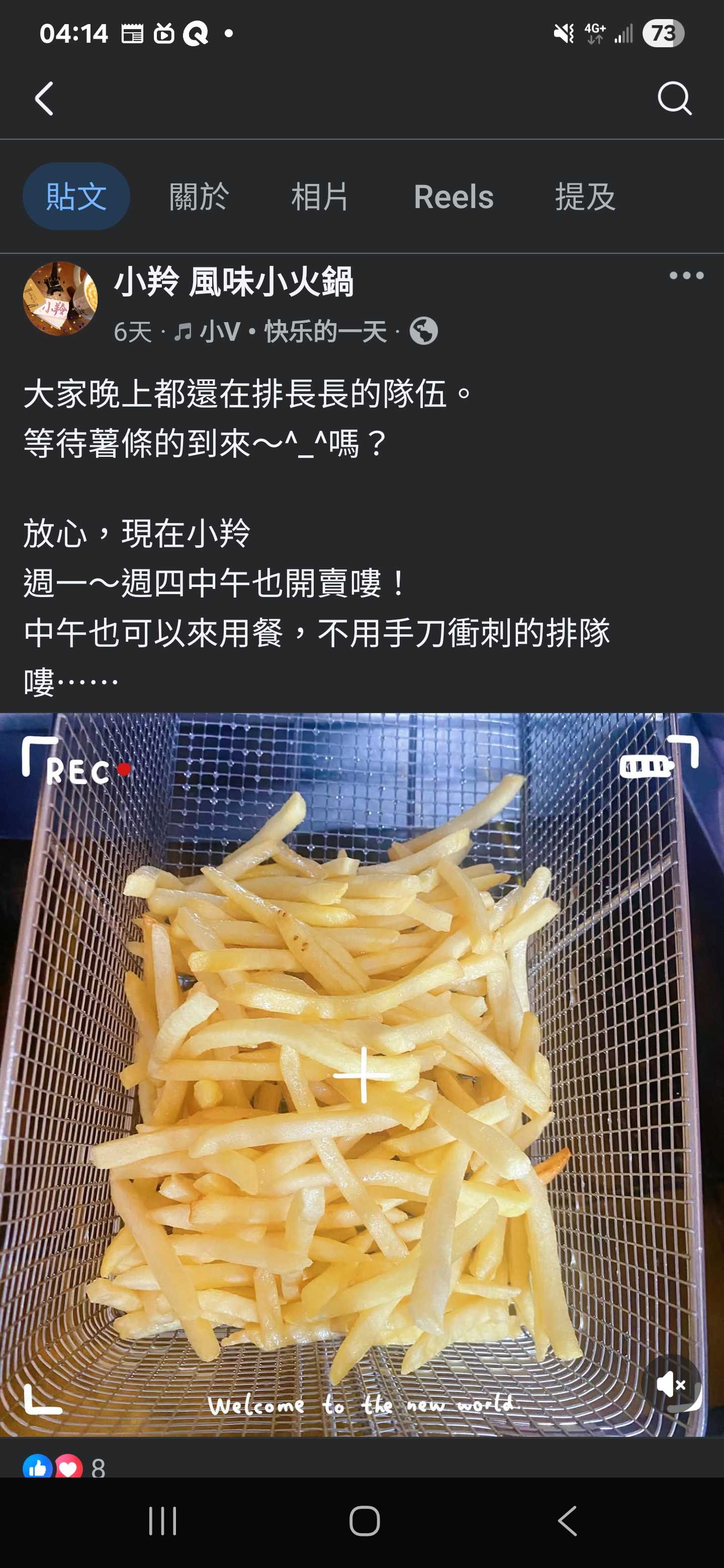Switch to the 貼文 tab
Viewport: 724px width, 1568px height.
click(76, 197)
